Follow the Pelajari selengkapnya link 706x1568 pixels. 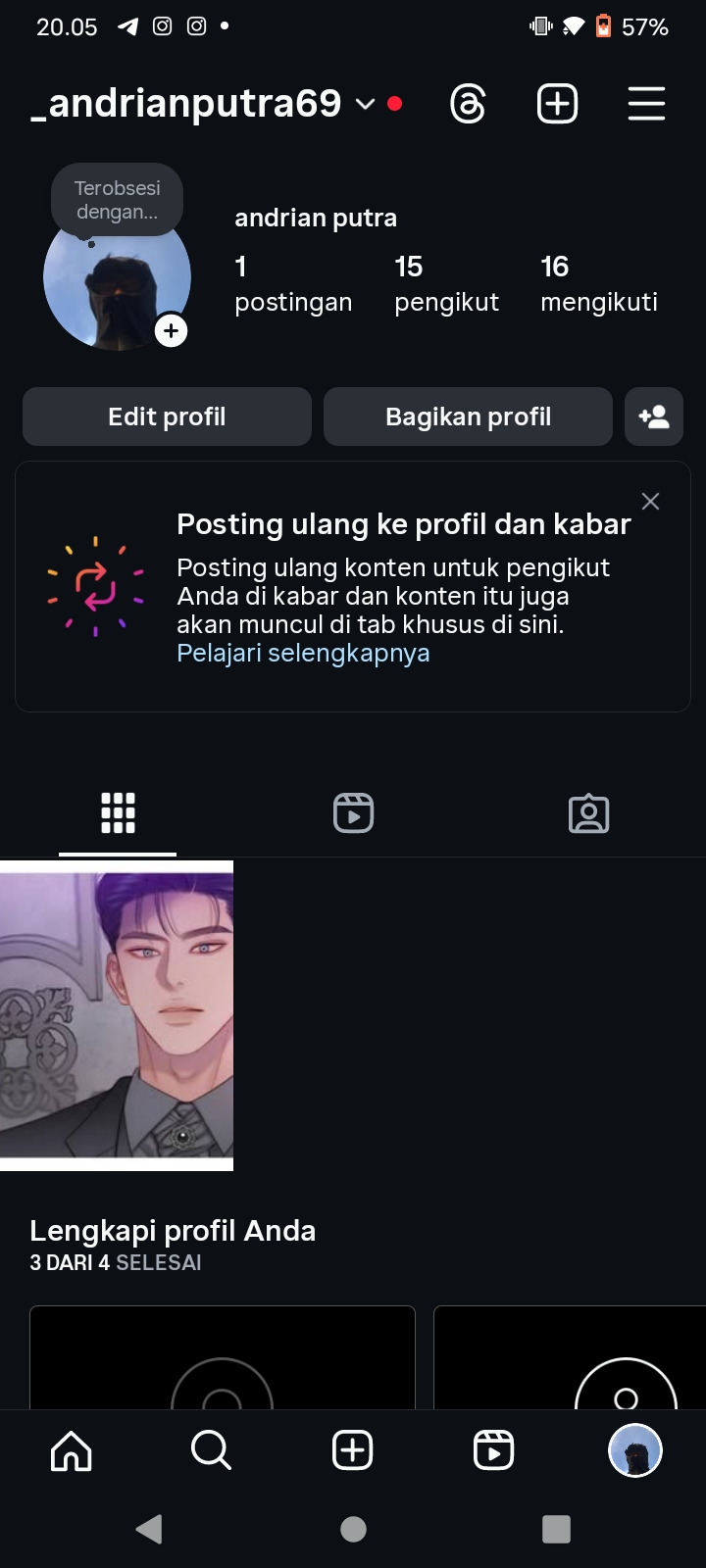(303, 653)
